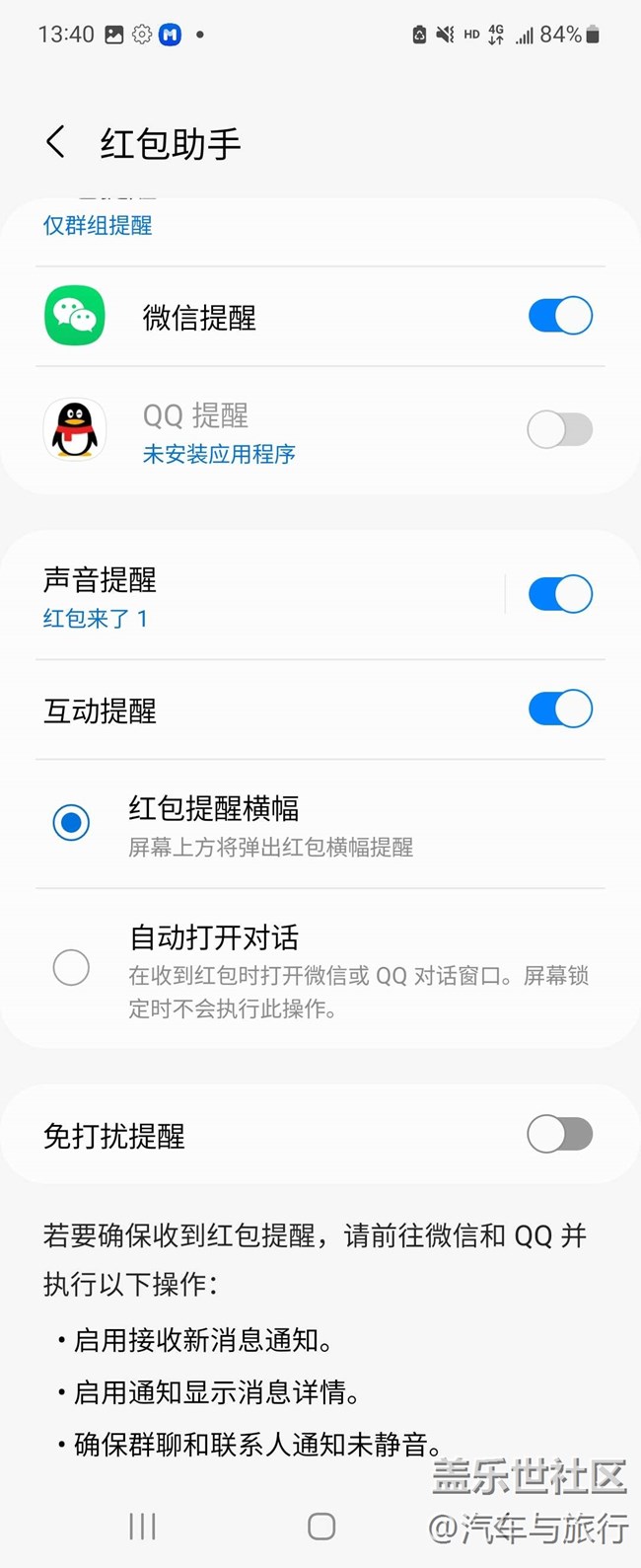This screenshot has height=1568, width=641.
Task: Turn off the 微信提醒 switch
Action: pos(560,317)
